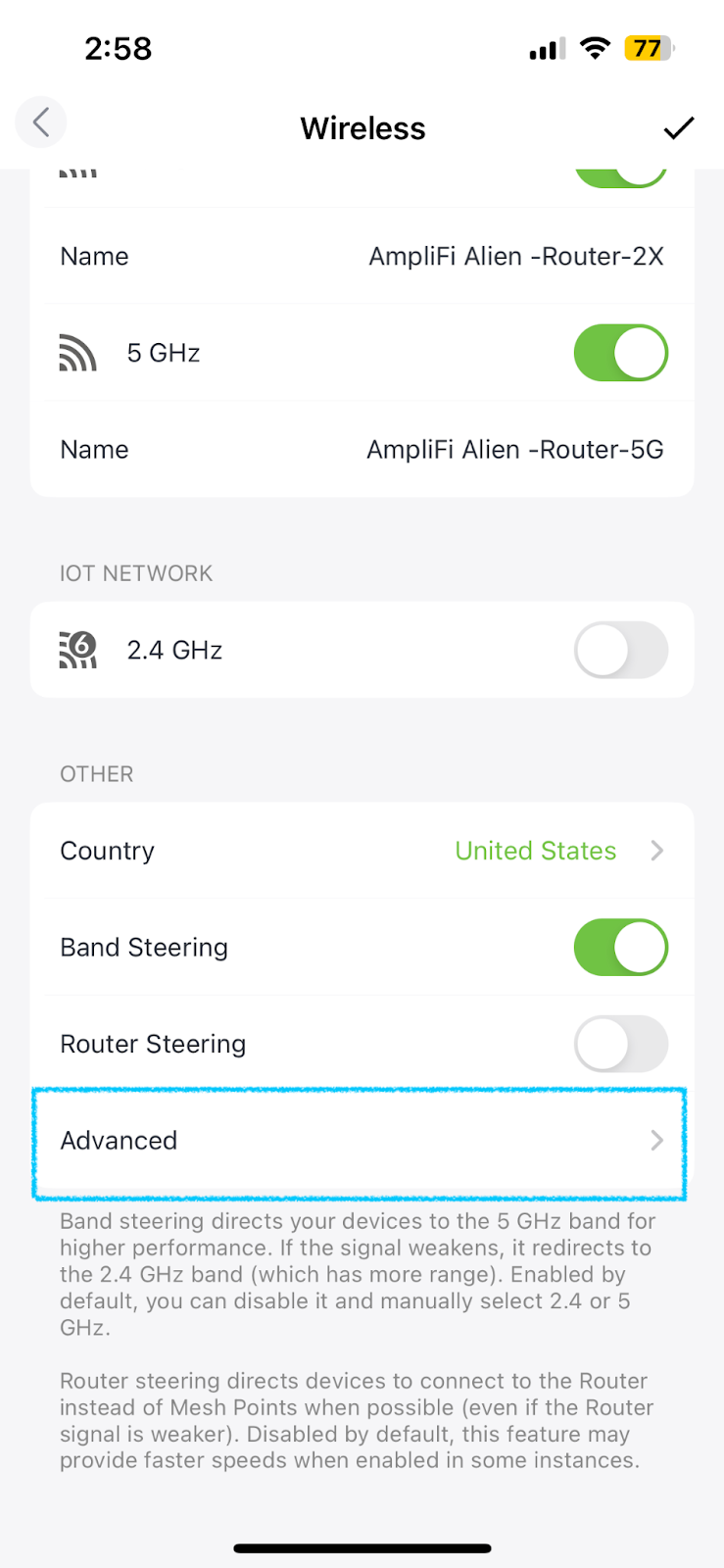This screenshot has height=1568, width=724.
Task: Enable the IoT Network 2.4 GHz toggle
Action: [621, 651]
